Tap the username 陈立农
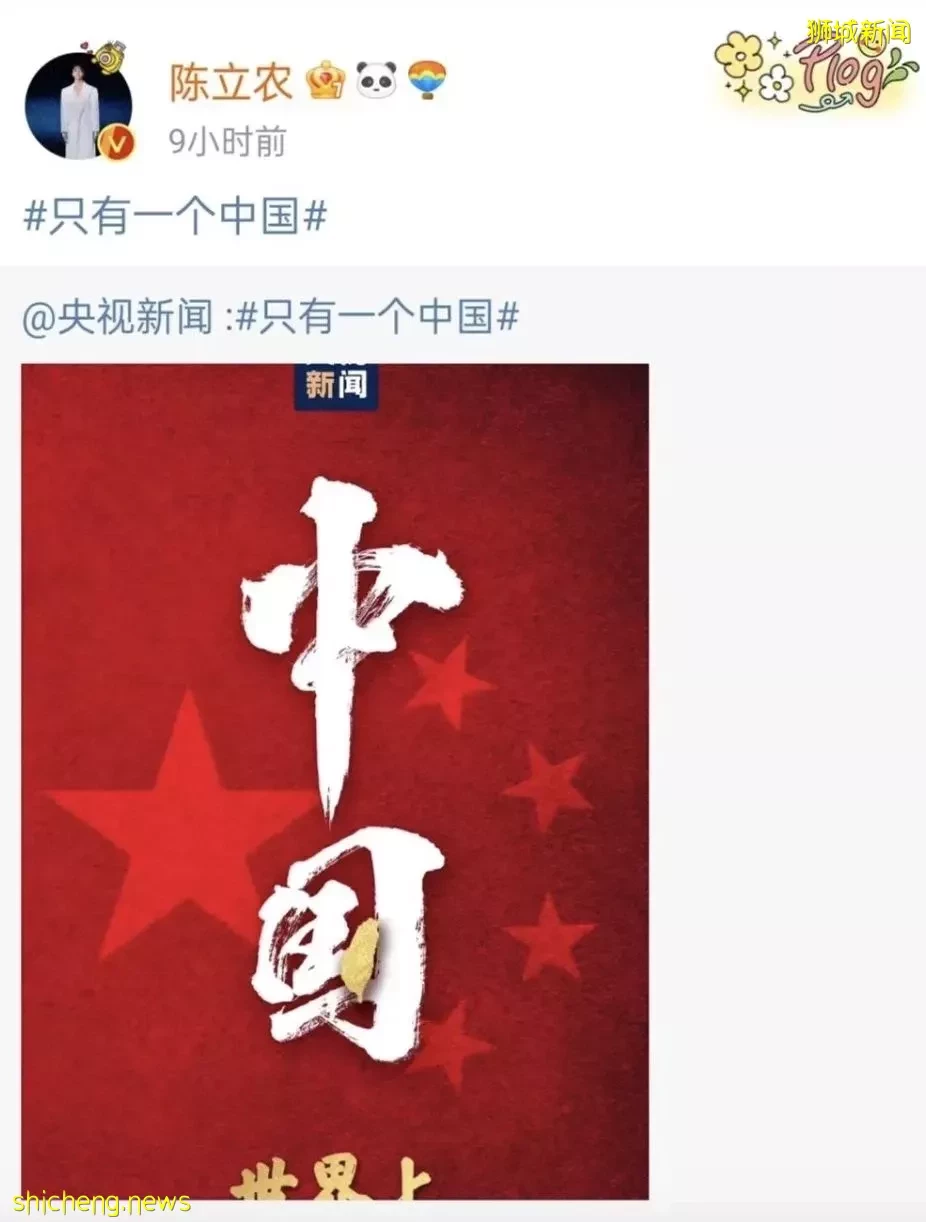The width and height of the screenshot is (926, 1222). pos(230,83)
